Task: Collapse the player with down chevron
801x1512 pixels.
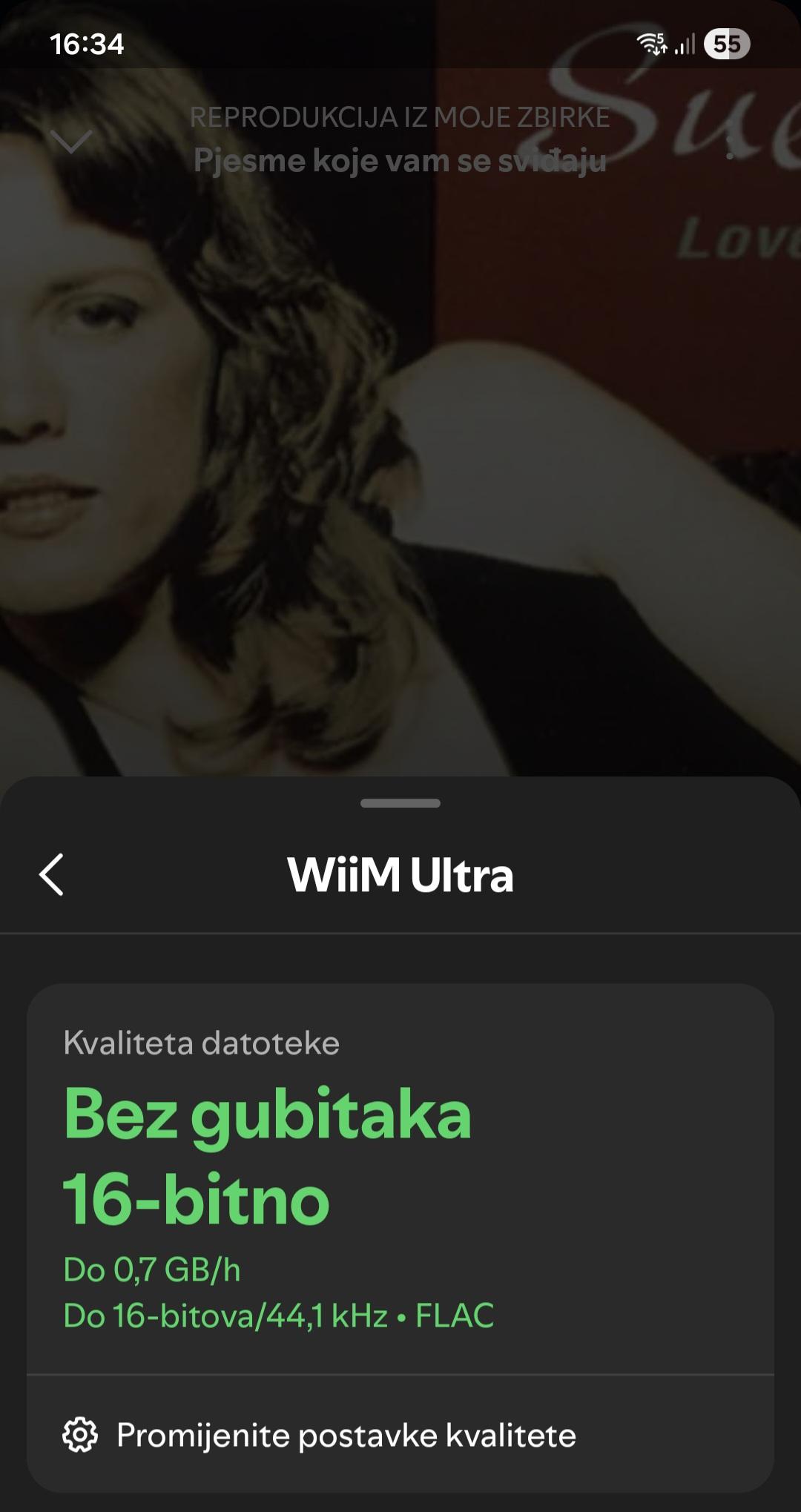Action: pyautogui.click(x=71, y=141)
